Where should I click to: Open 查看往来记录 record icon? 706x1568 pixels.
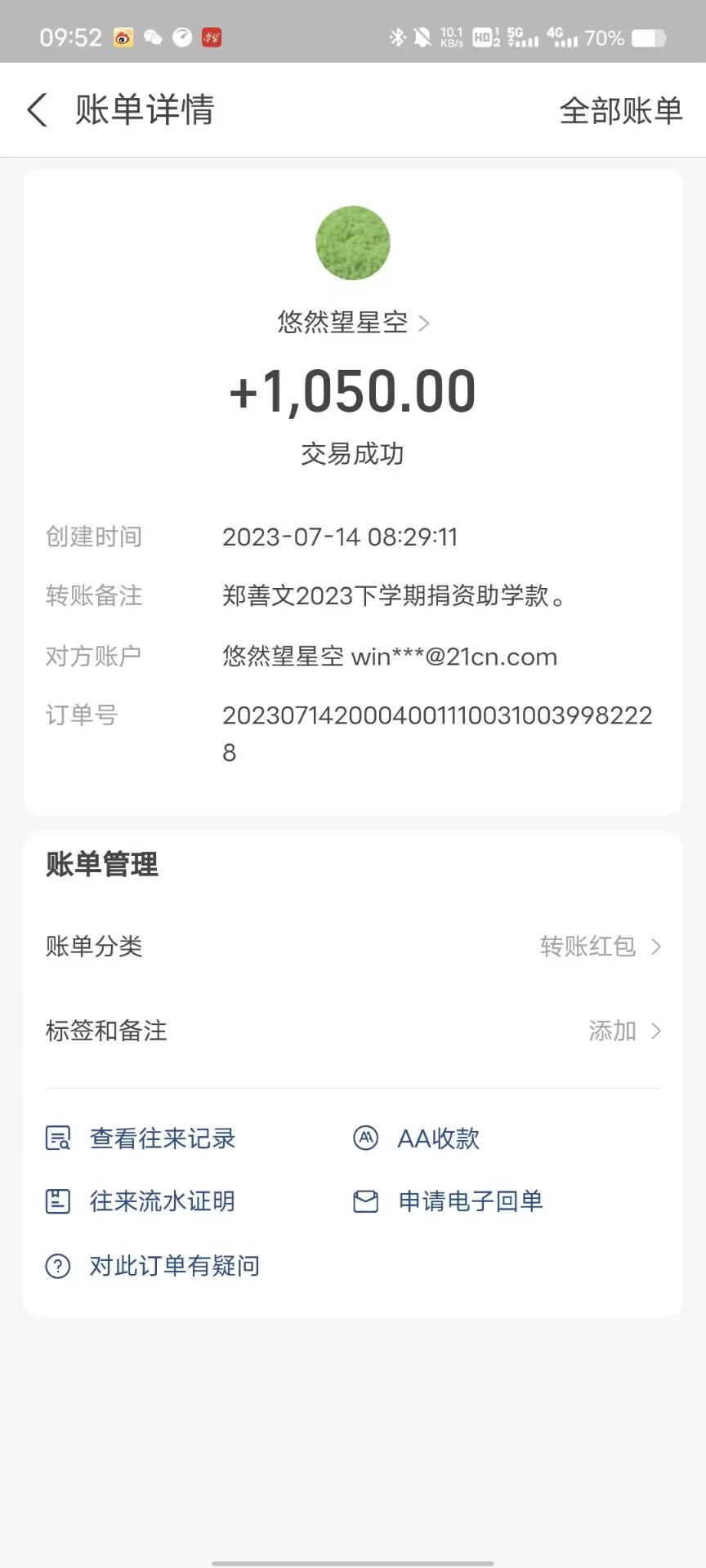(56, 1137)
